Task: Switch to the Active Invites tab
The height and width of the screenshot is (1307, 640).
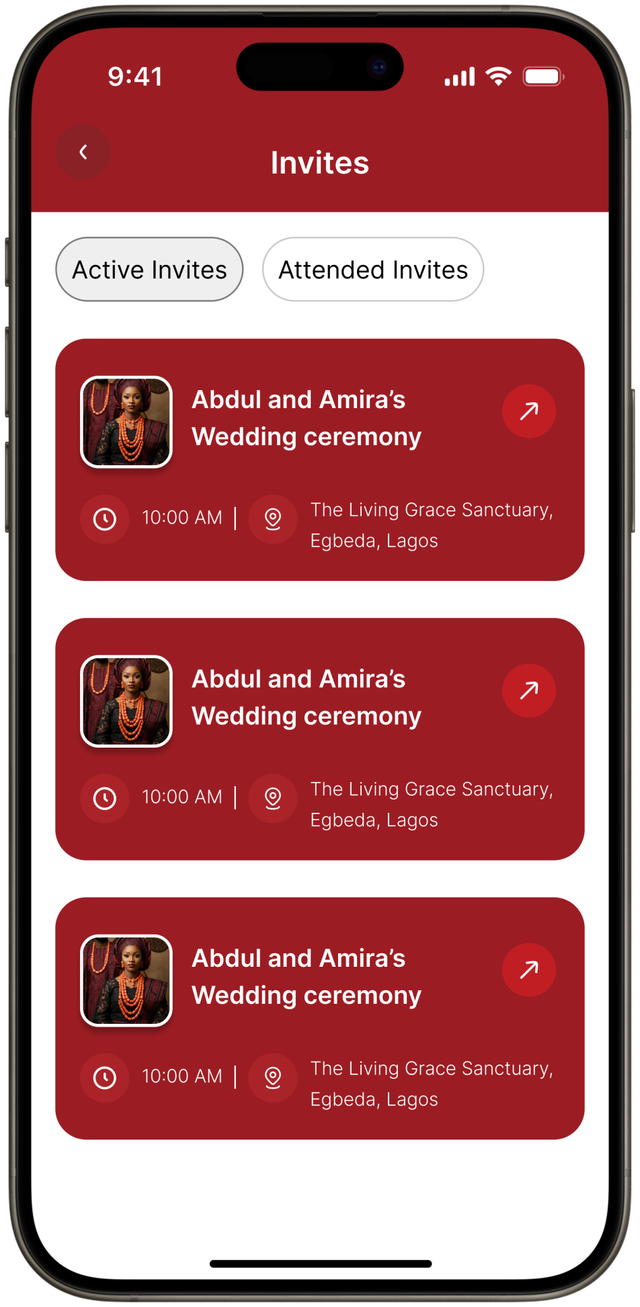Action: pos(149,270)
